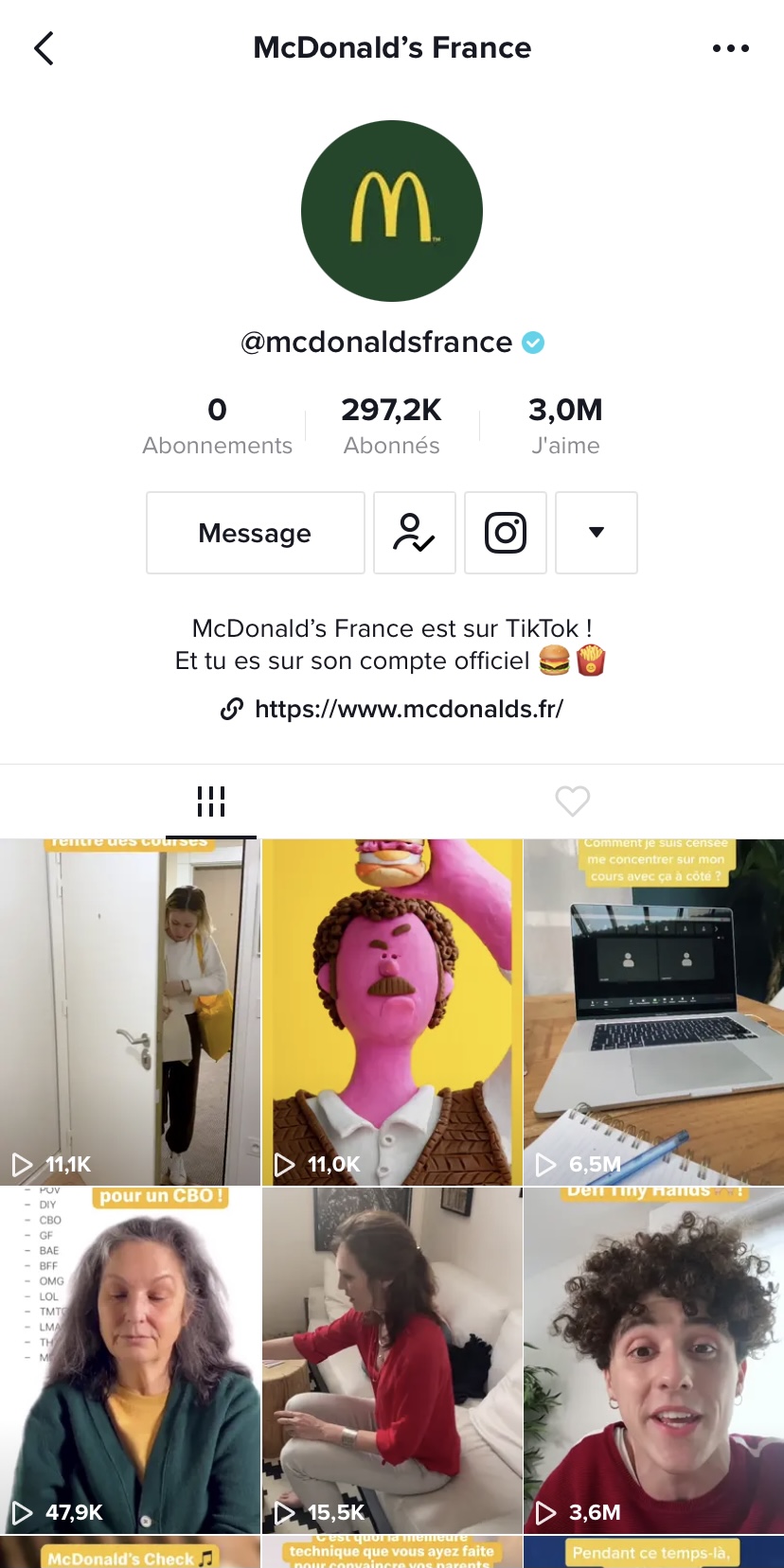Play the video with 11,1K views
The height and width of the screenshot is (1568, 784).
tap(130, 1013)
